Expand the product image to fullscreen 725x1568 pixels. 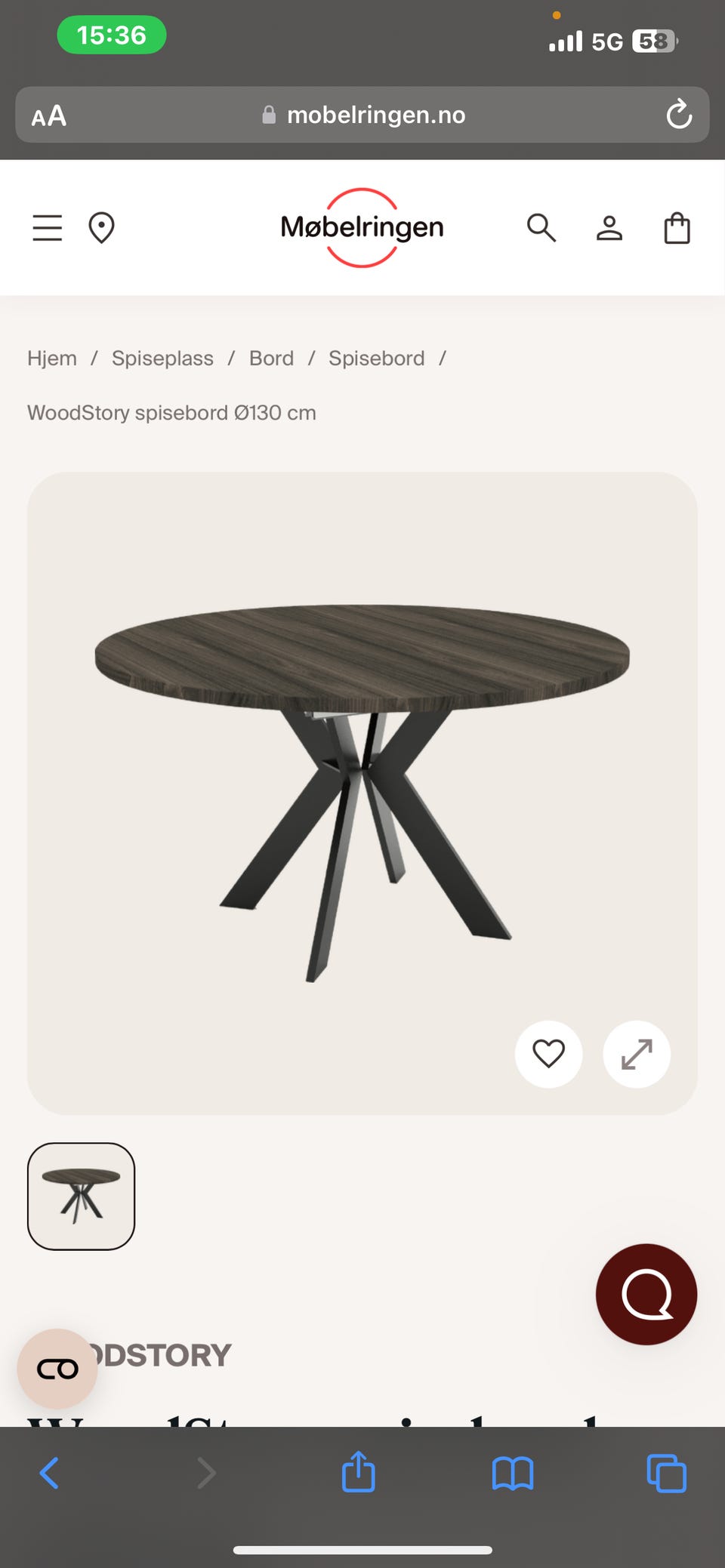[x=637, y=1054]
